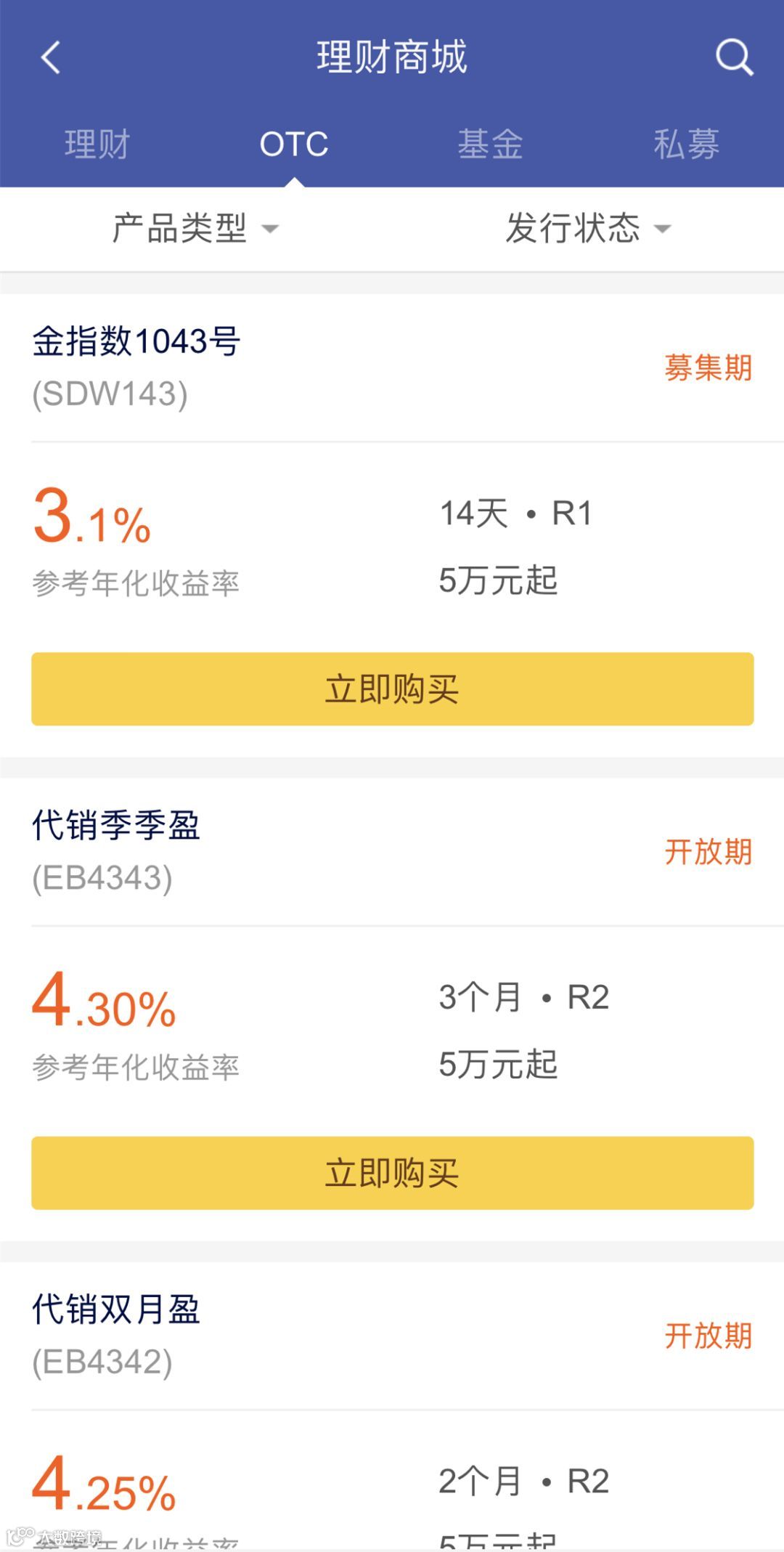The image size is (784, 1552).
Task: Go back using the top-left arrow
Action: click(50, 57)
